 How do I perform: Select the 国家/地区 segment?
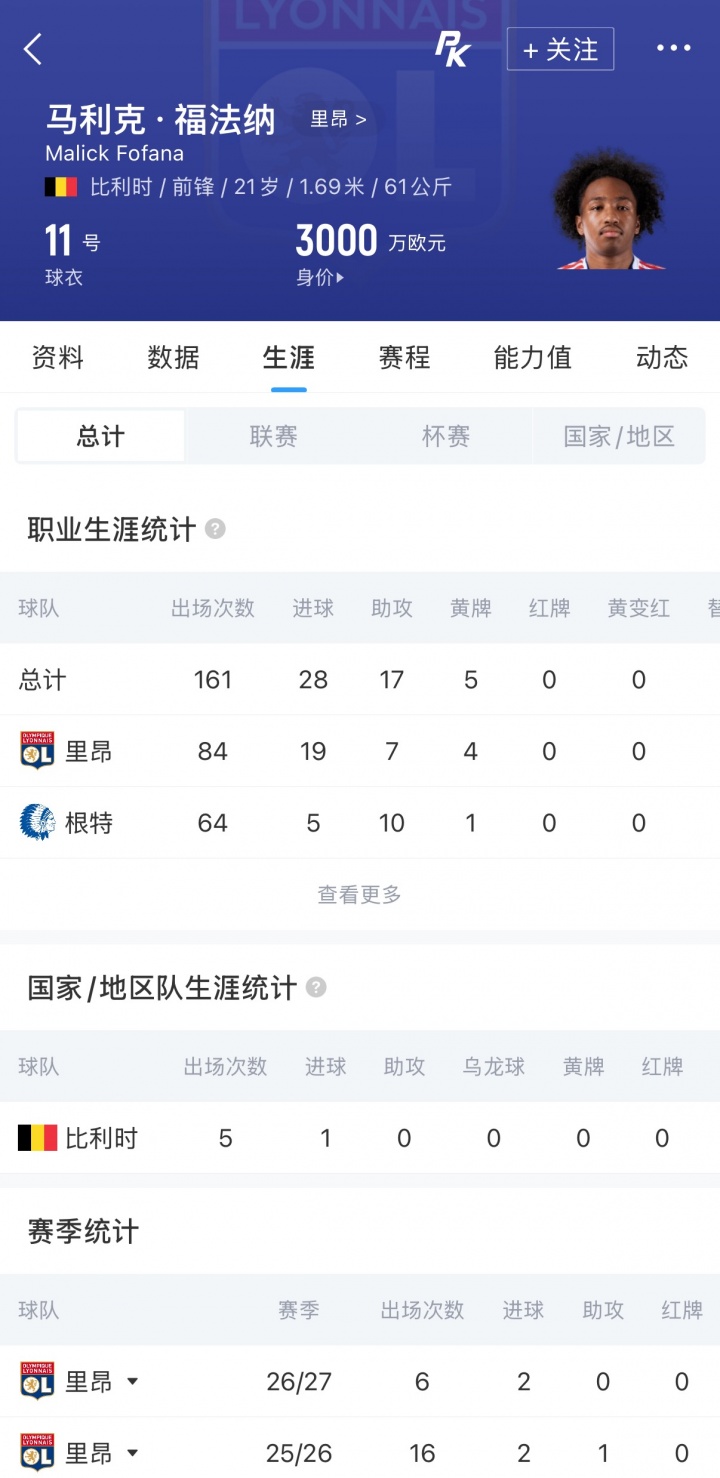click(619, 436)
